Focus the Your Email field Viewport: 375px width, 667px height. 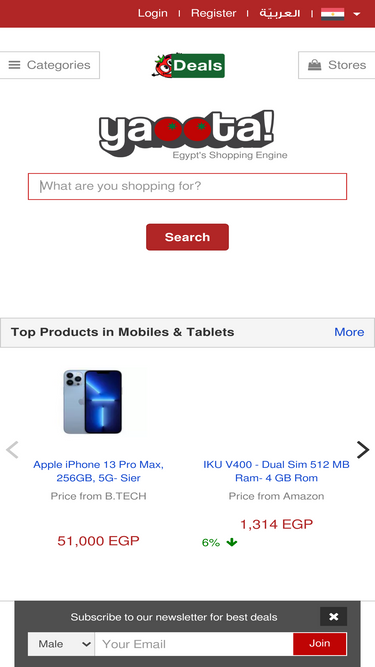point(194,644)
